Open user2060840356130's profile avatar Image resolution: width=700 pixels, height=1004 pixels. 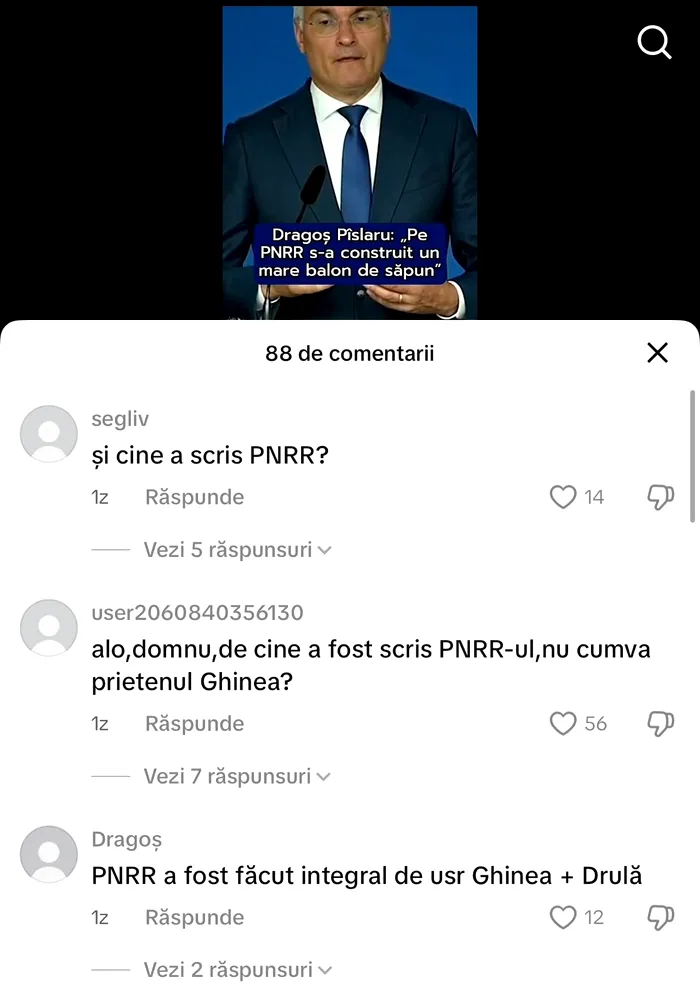point(49,628)
